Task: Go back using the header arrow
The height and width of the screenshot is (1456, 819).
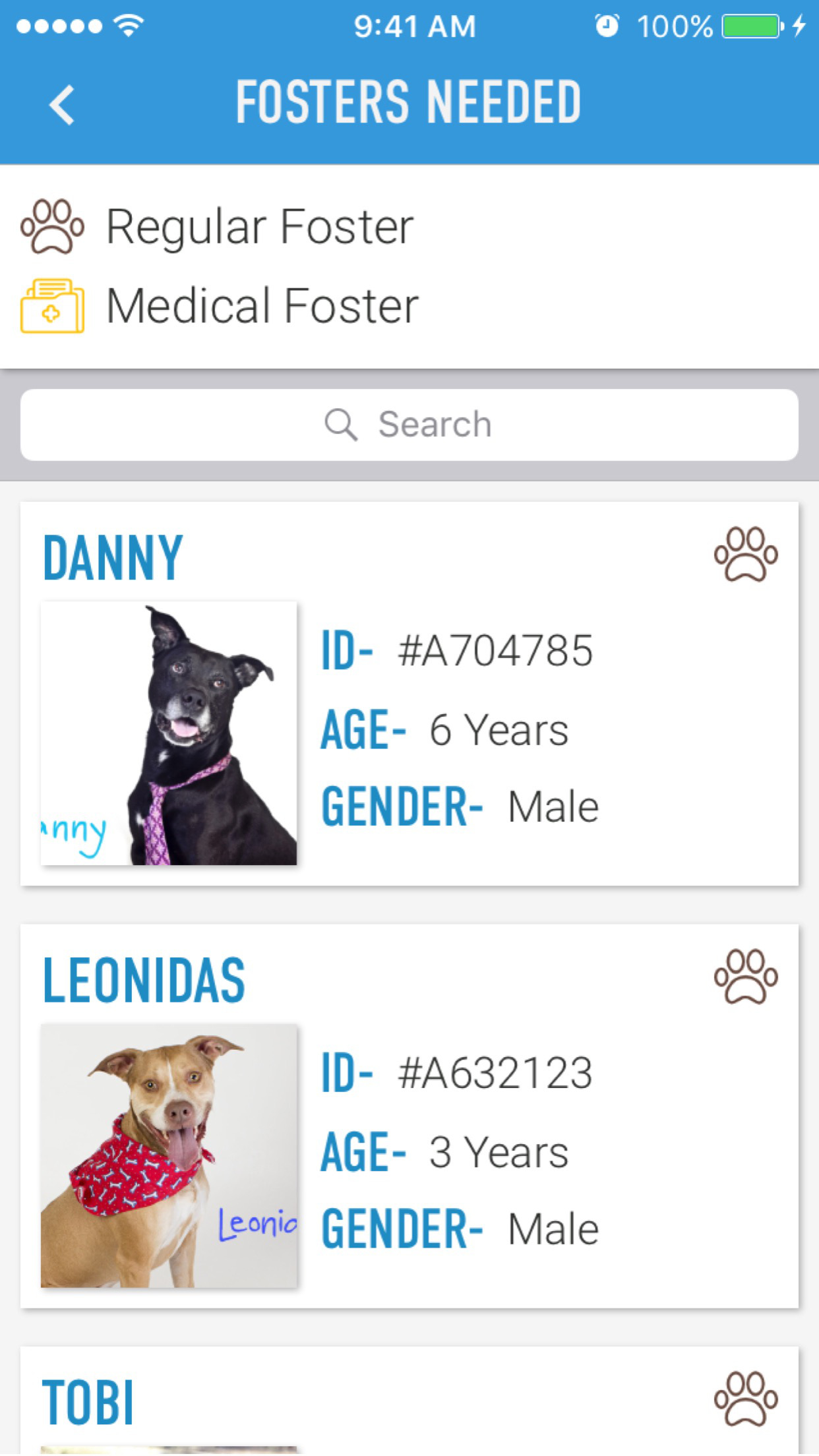Action: click(62, 105)
